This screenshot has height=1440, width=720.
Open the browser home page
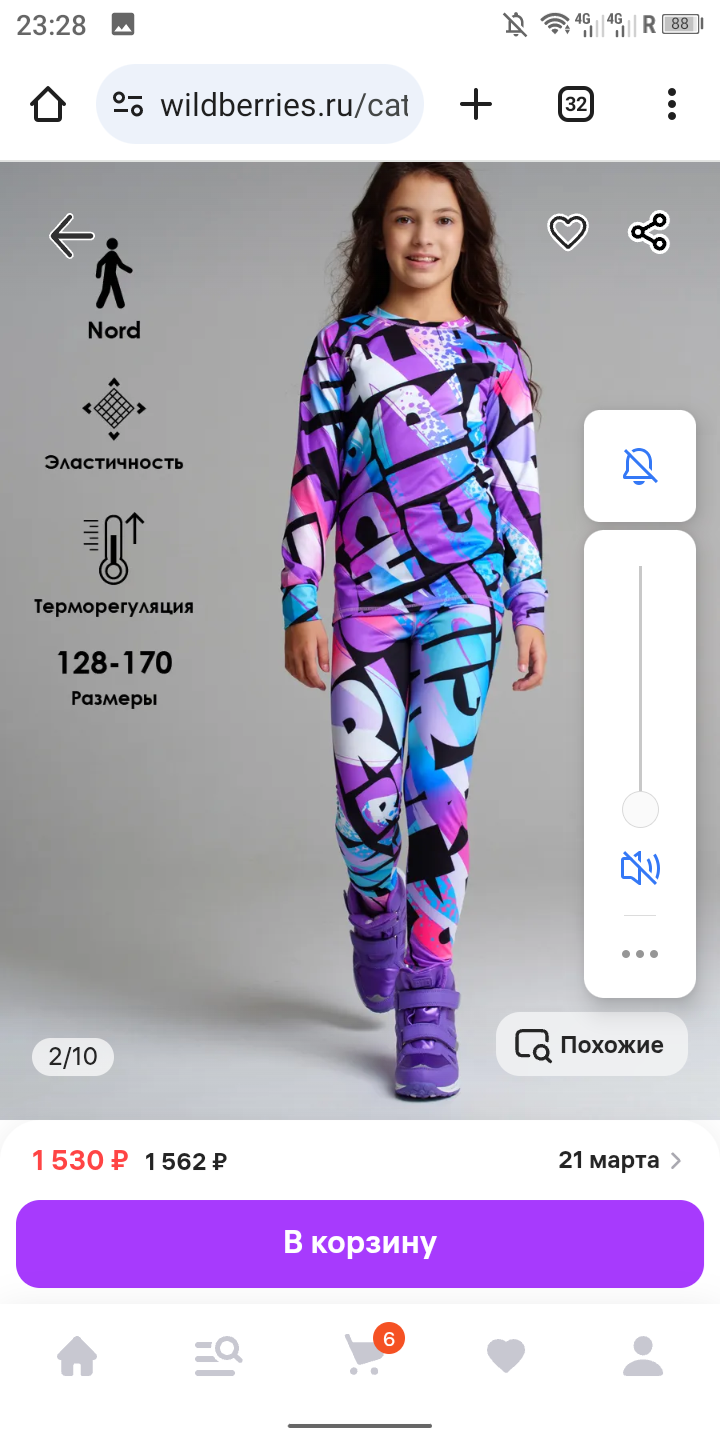click(48, 104)
